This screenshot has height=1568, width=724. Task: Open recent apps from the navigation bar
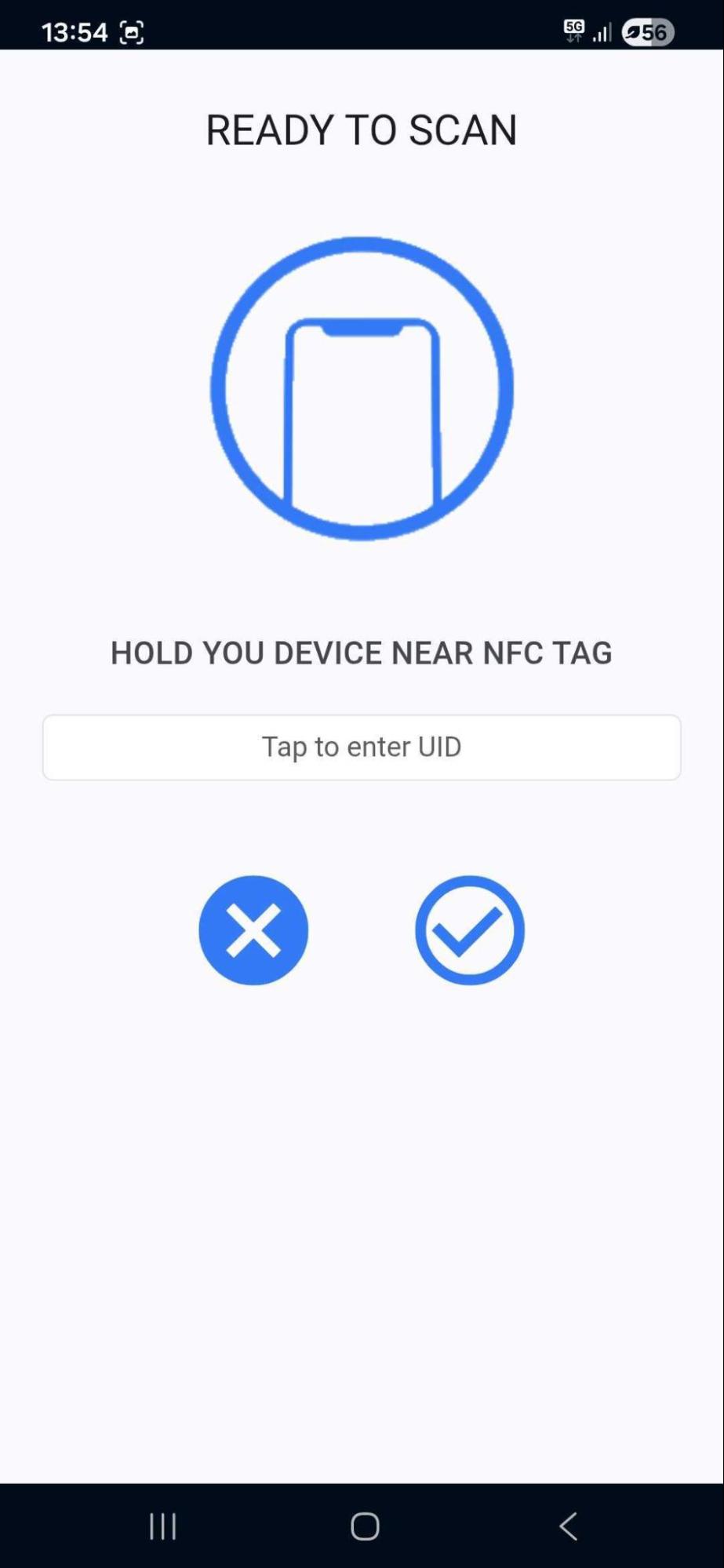pos(162,1526)
